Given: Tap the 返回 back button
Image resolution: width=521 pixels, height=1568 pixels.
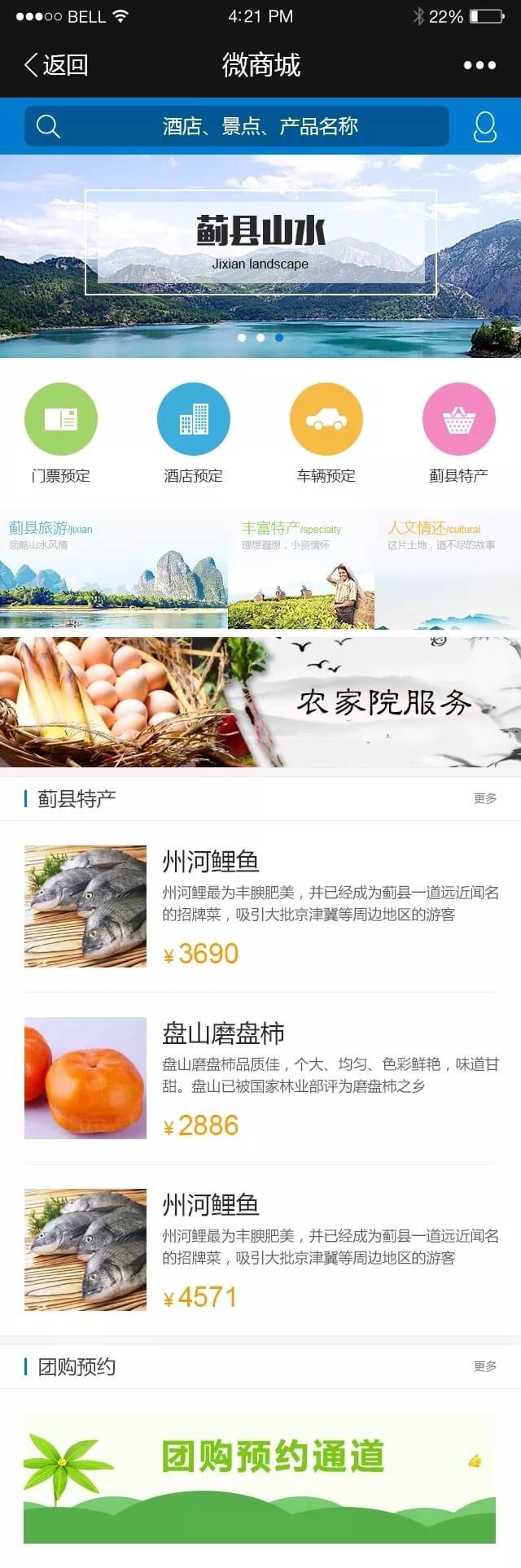Looking at the screenshot, I should pos(56,65).
